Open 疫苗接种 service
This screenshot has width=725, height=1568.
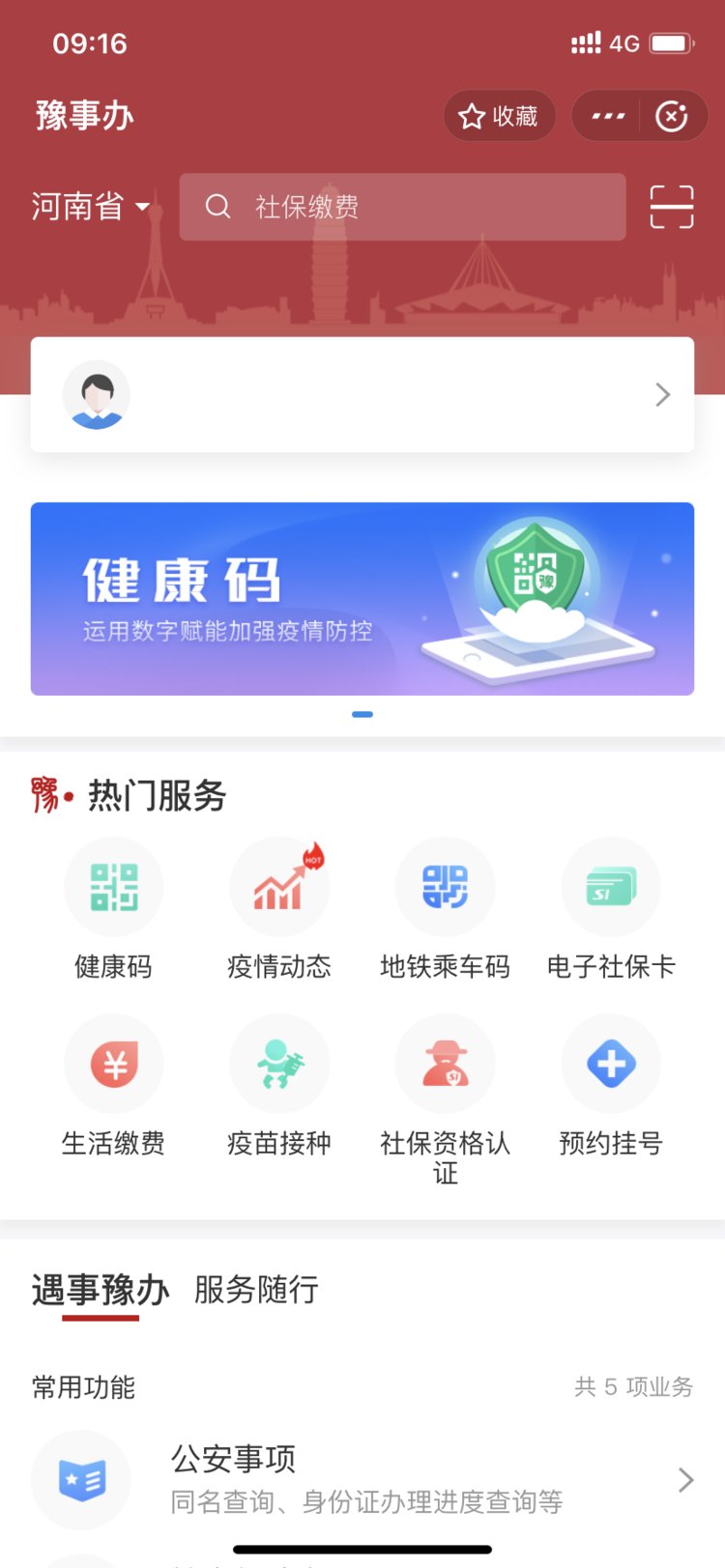pos(279,1087)
